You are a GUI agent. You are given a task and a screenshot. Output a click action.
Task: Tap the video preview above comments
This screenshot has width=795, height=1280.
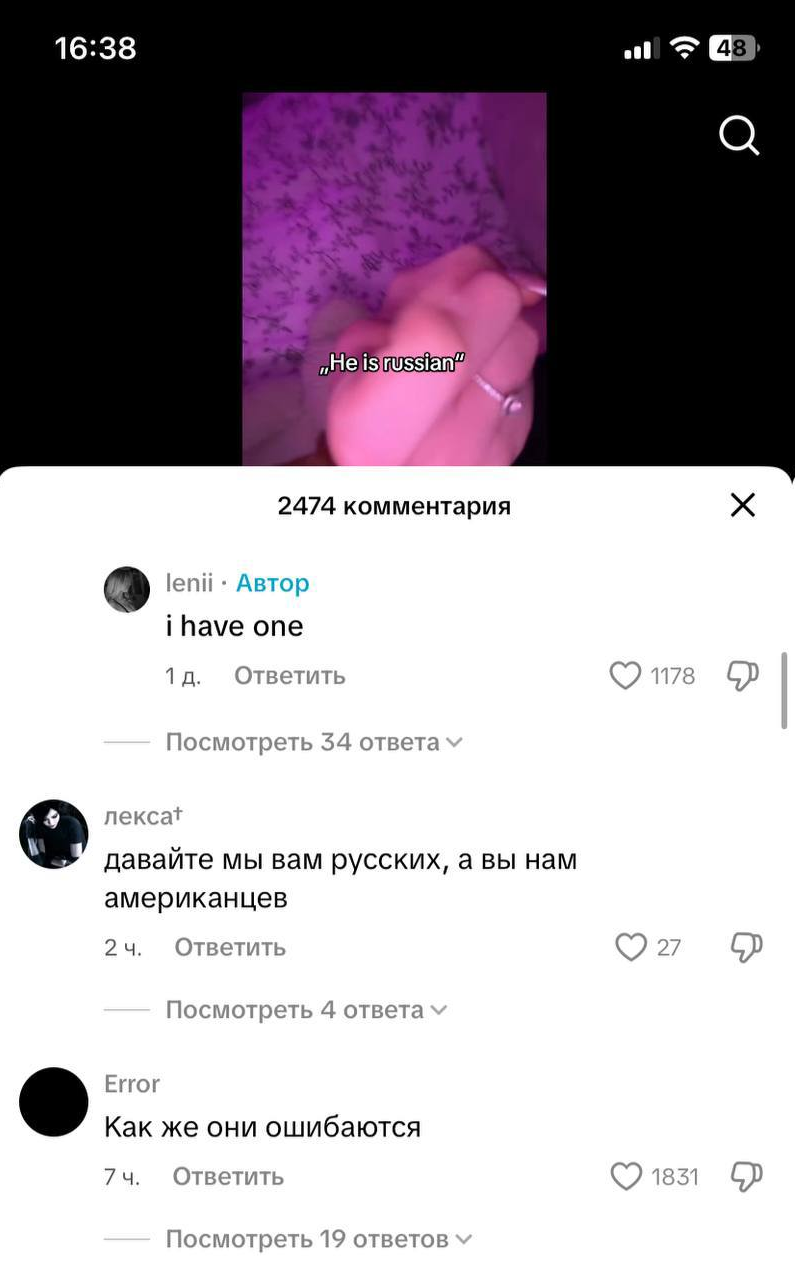pyautogui.click(x=394, y=279)
